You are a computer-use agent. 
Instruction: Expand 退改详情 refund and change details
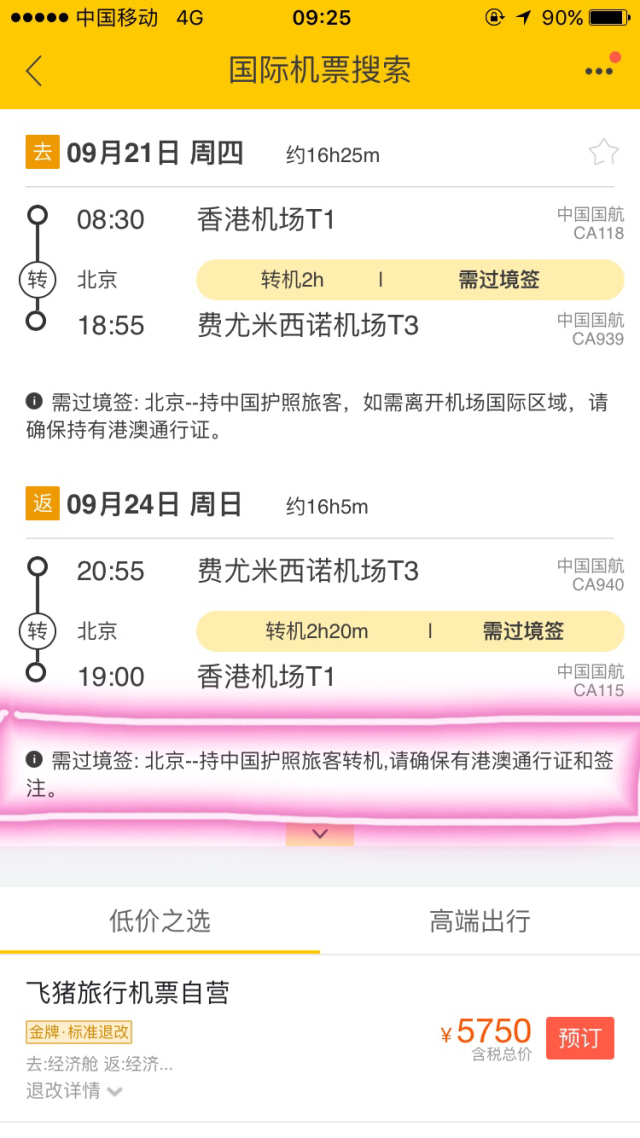(74, 1091)
